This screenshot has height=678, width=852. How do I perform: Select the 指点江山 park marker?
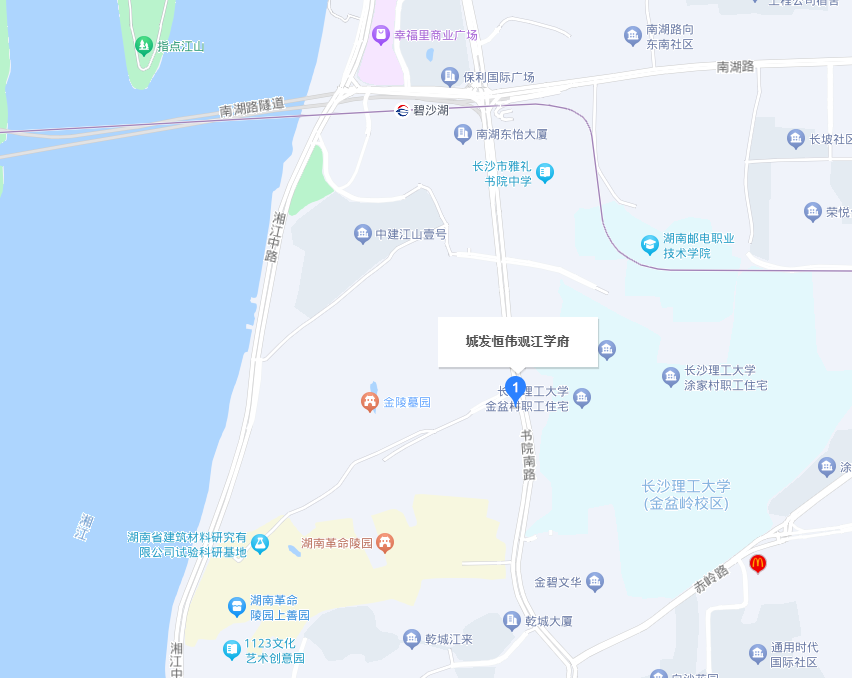coord(144,46)
